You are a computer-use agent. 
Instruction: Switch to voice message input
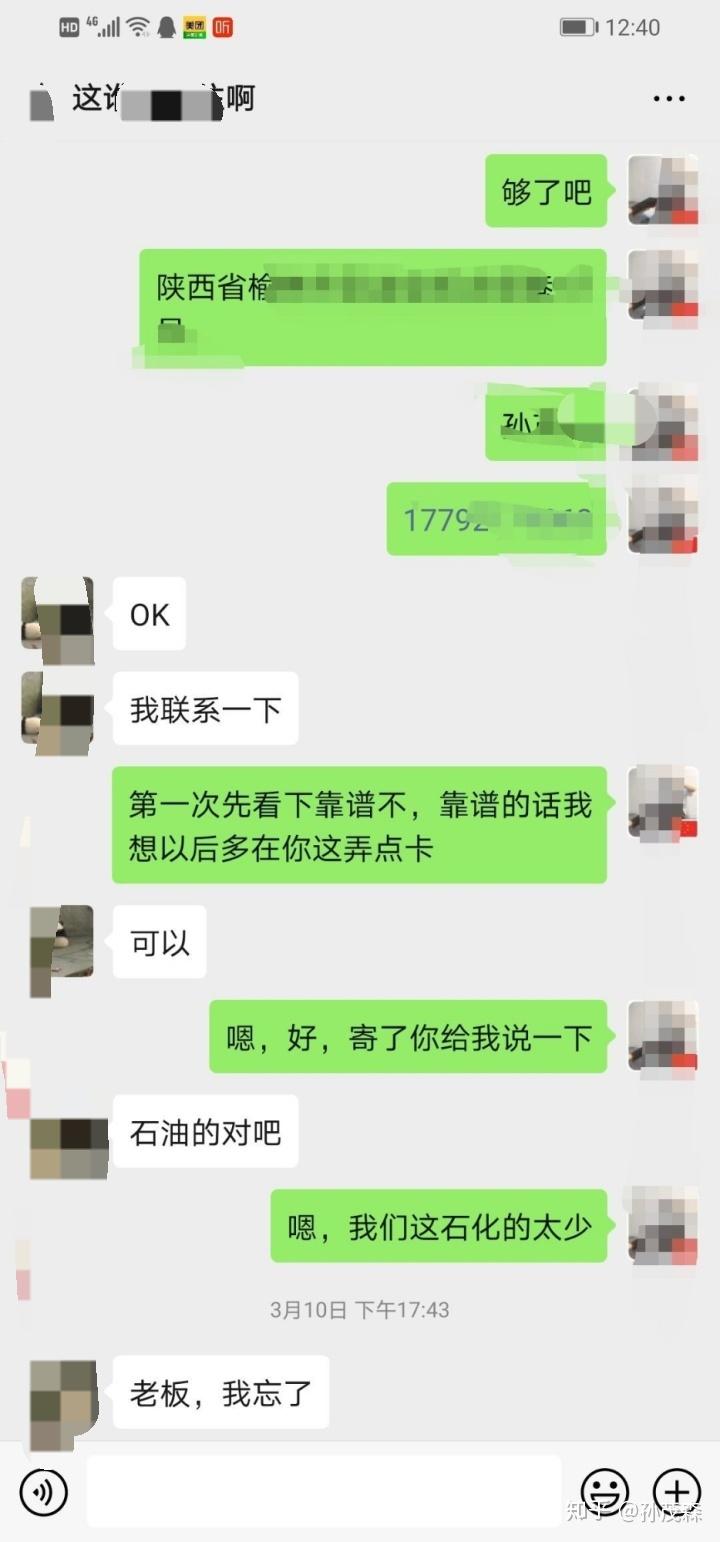click(43, 1492)
